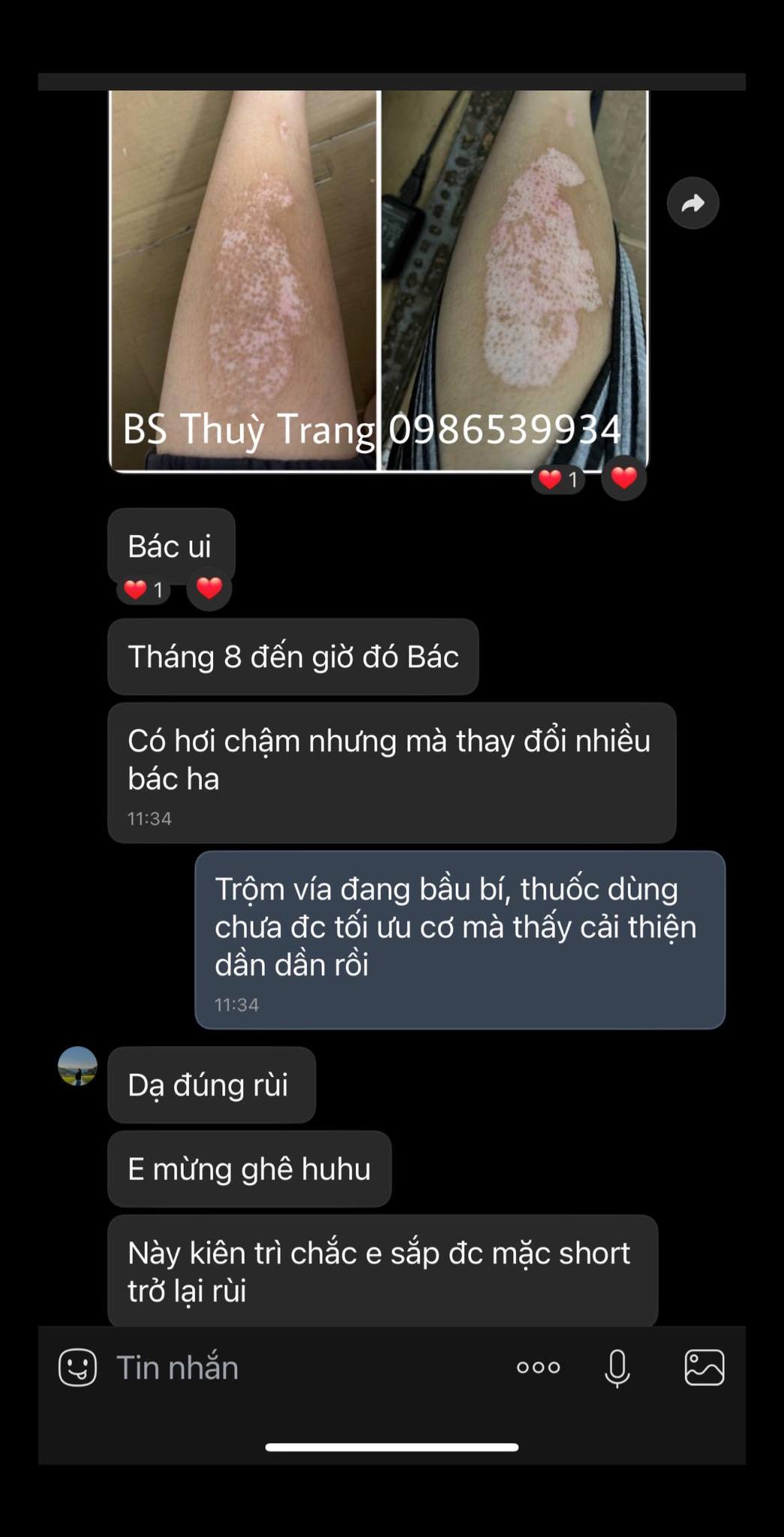The width and height of the screenshot is (784, 1537).
Task: Attach an image from gallery
Action: [704, 1367]
